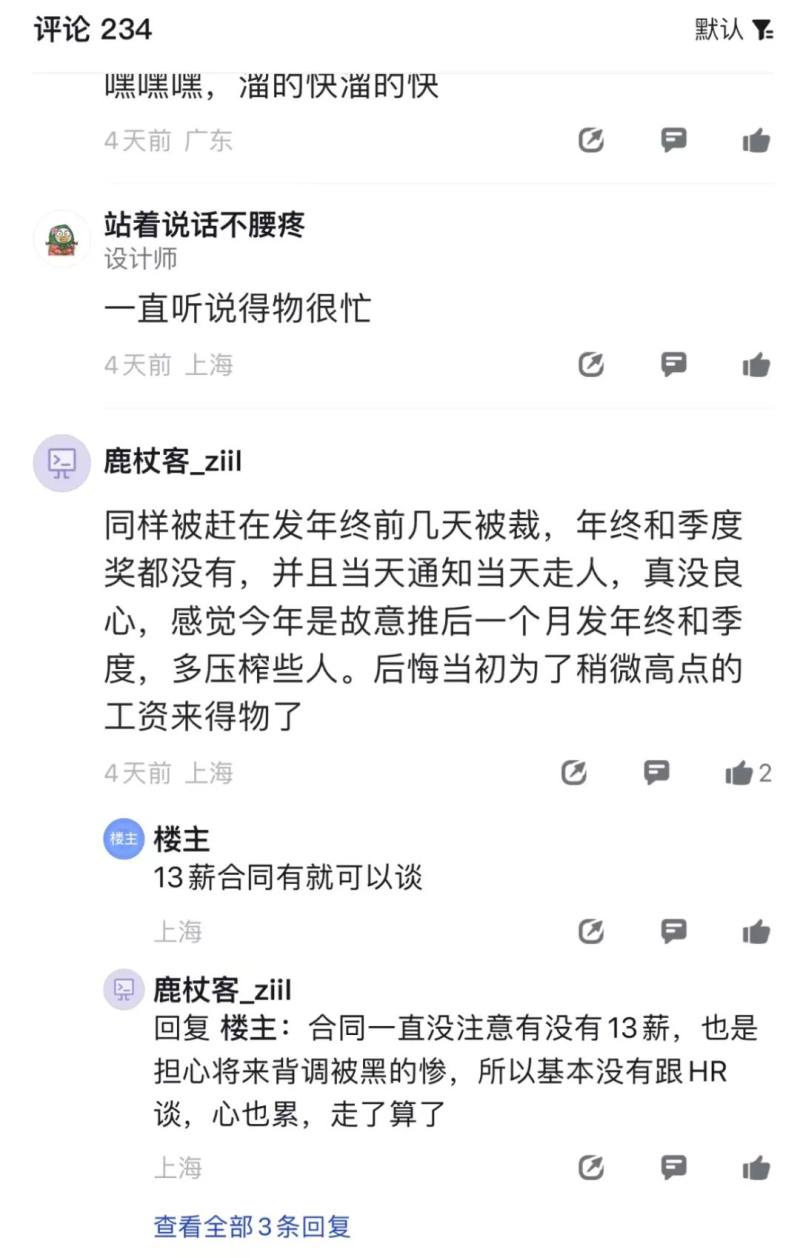This screenshot has width=800, height=1258.
Task: Reply to the 广东 comment
Action: pyautogui.click(x=674, y=140)
